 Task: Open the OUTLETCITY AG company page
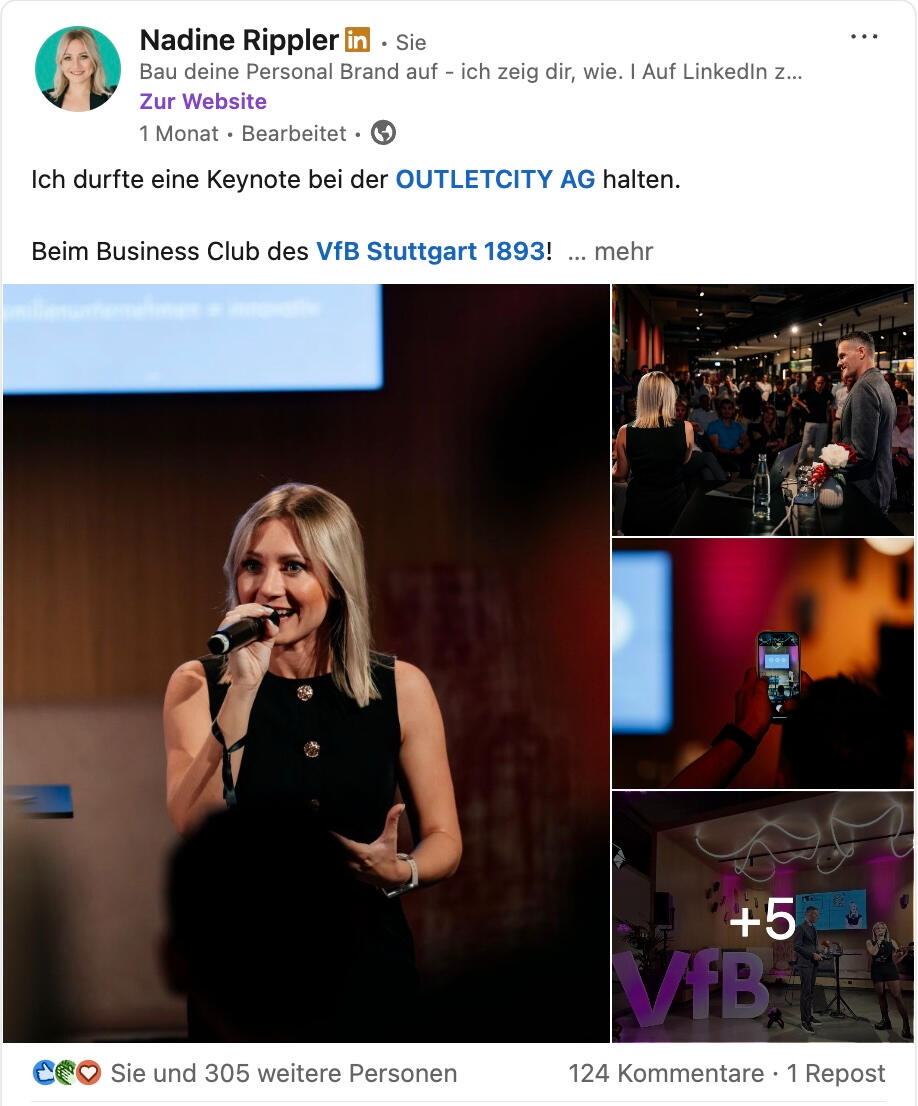coord(495,181)
